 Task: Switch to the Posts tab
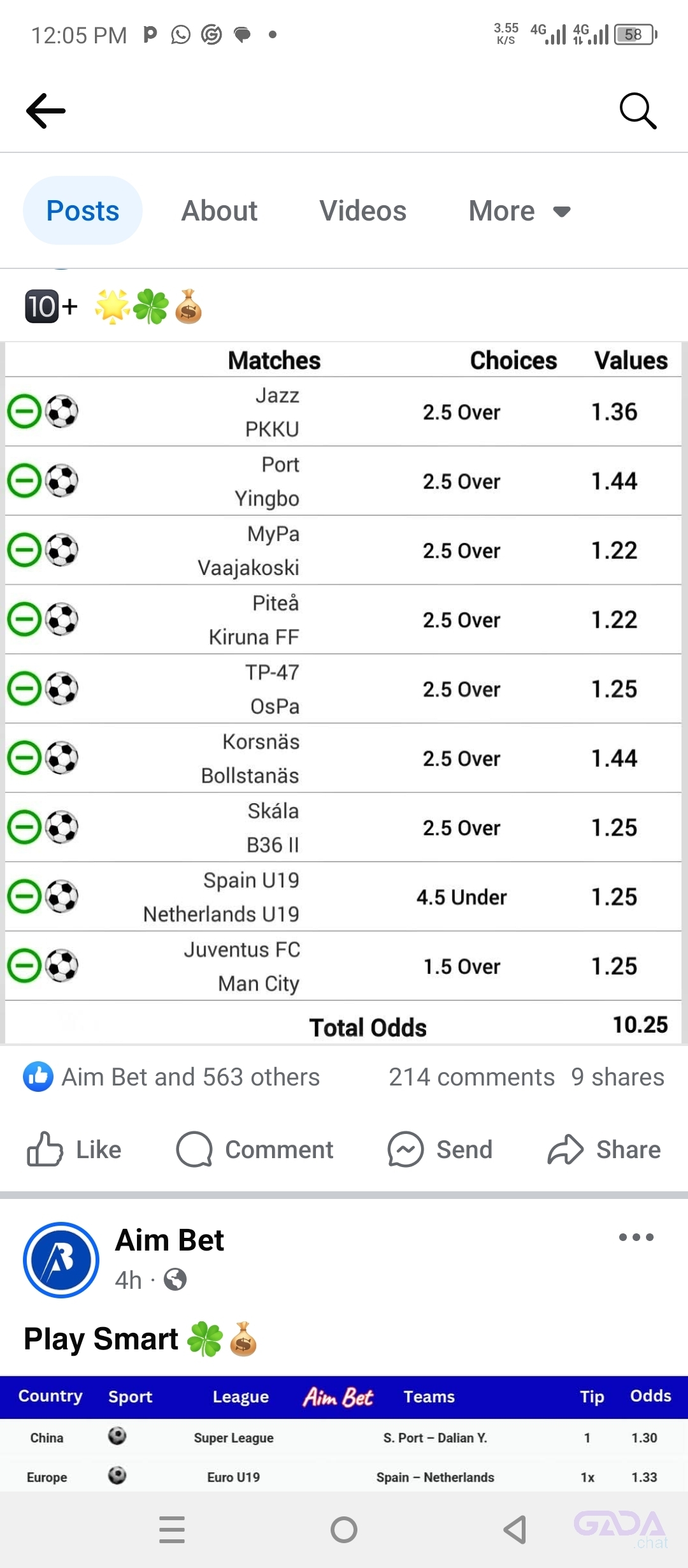click(83, 211)
